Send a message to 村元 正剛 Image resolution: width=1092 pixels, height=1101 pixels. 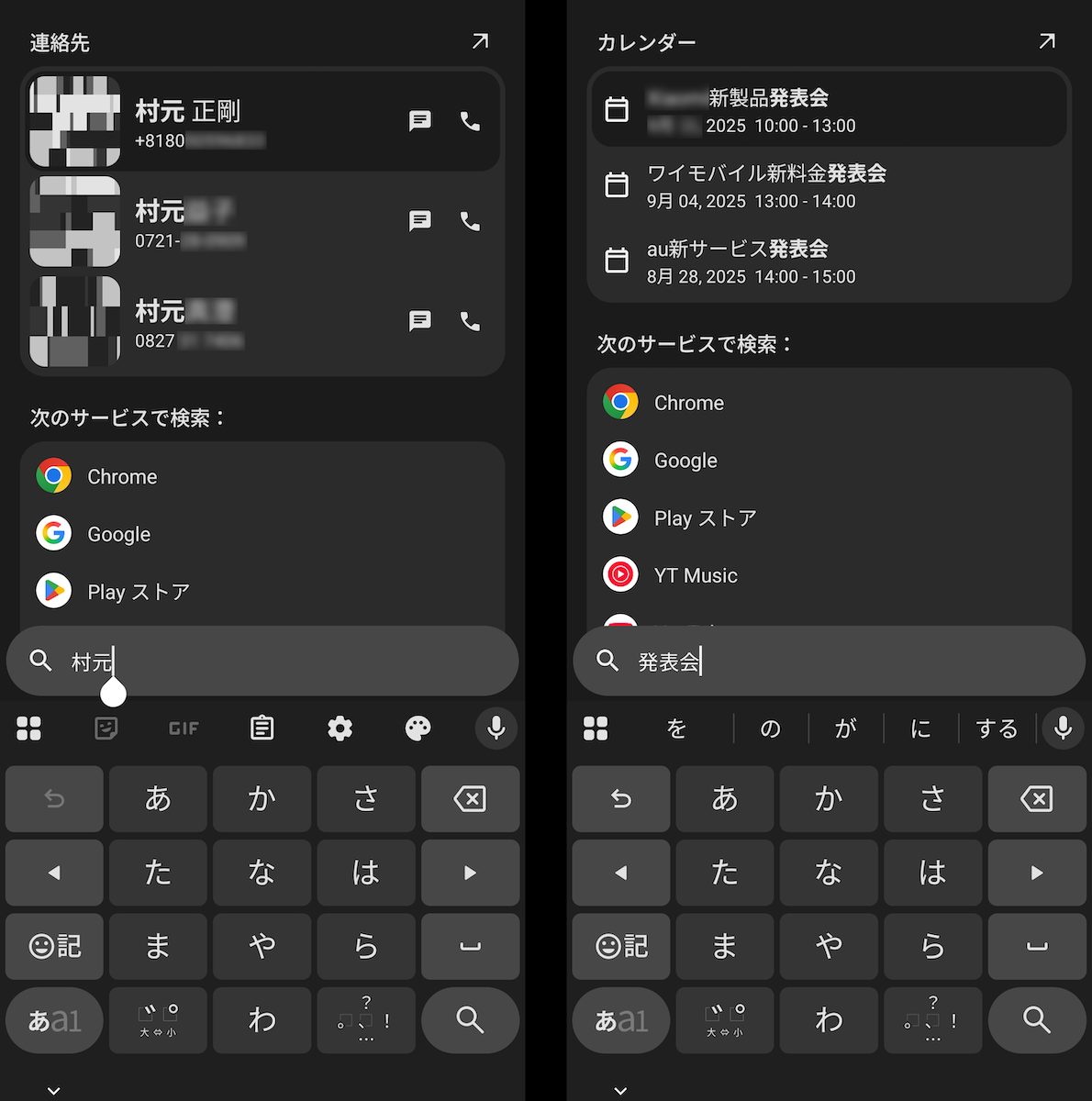pyautogui.click(x=419, y=121)
